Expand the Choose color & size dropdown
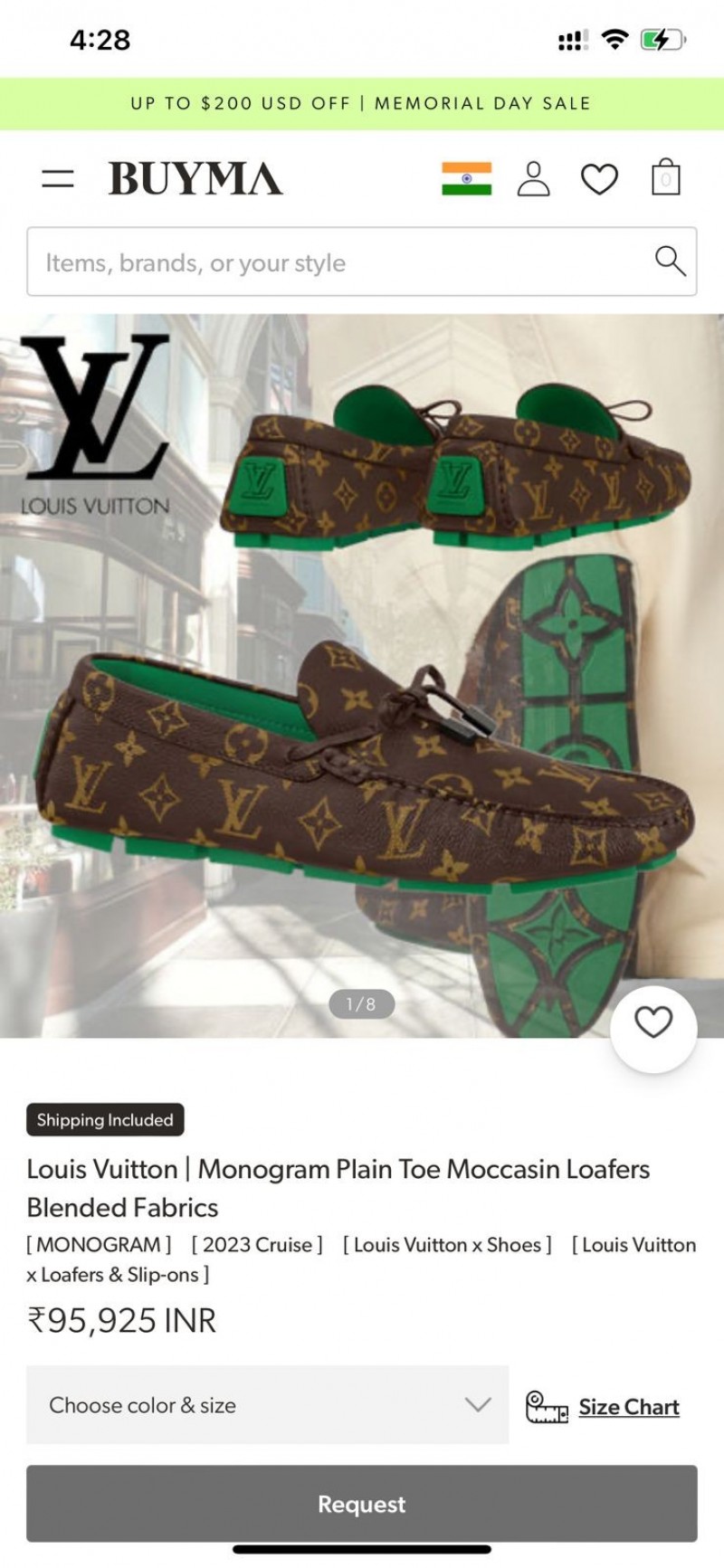The width and height of the screenshot is (724, 1568). pyautogui.click(x=267, y=1404)
